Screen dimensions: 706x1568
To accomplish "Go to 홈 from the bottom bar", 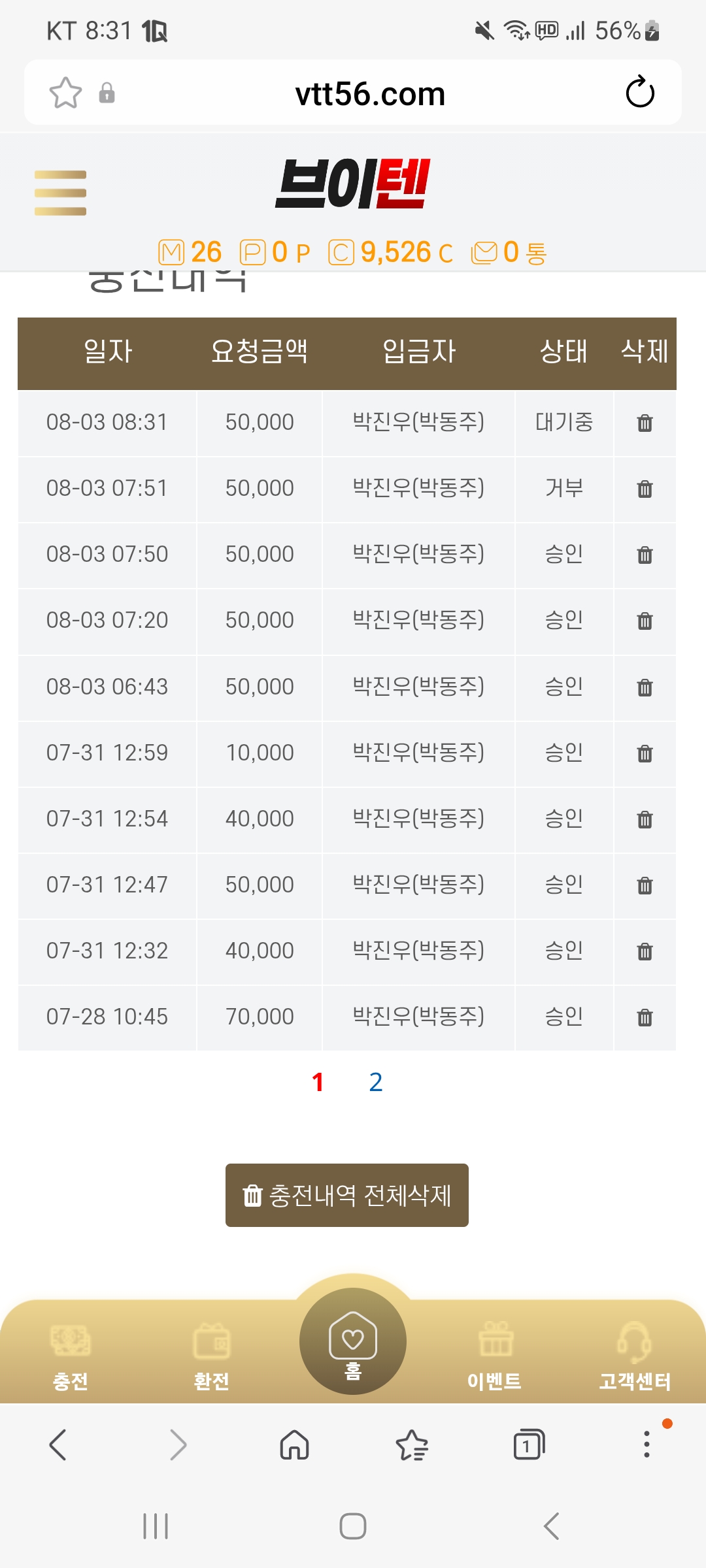I will pyautogui.click(x=353, y=1341).
